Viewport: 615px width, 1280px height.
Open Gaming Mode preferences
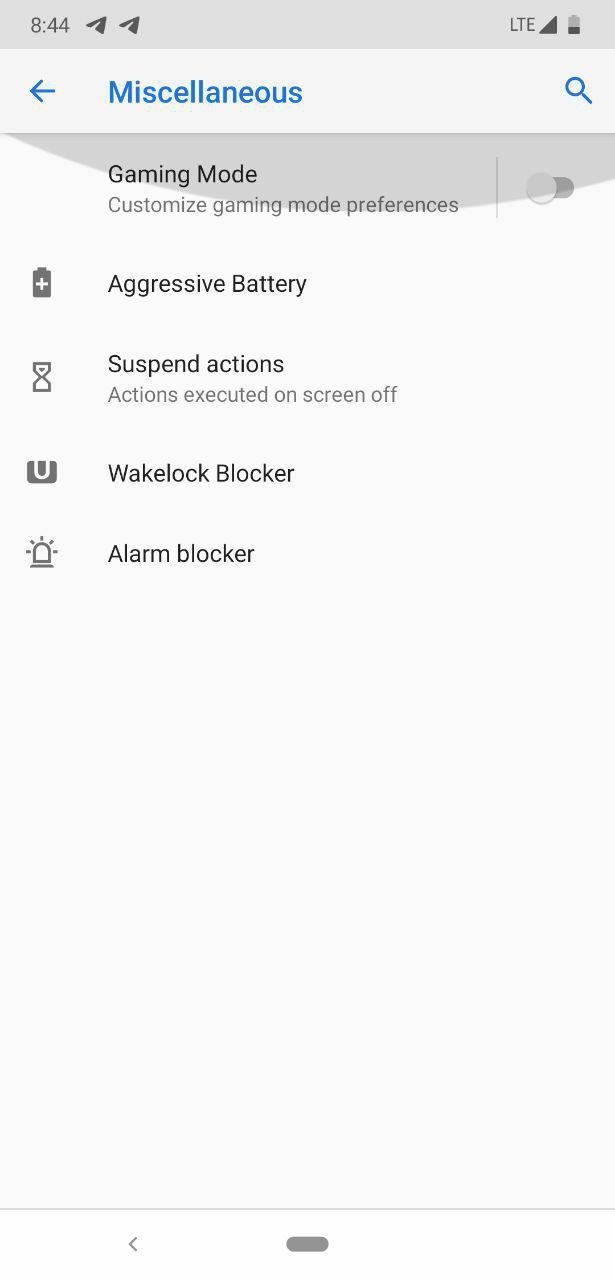click(248, 188)
